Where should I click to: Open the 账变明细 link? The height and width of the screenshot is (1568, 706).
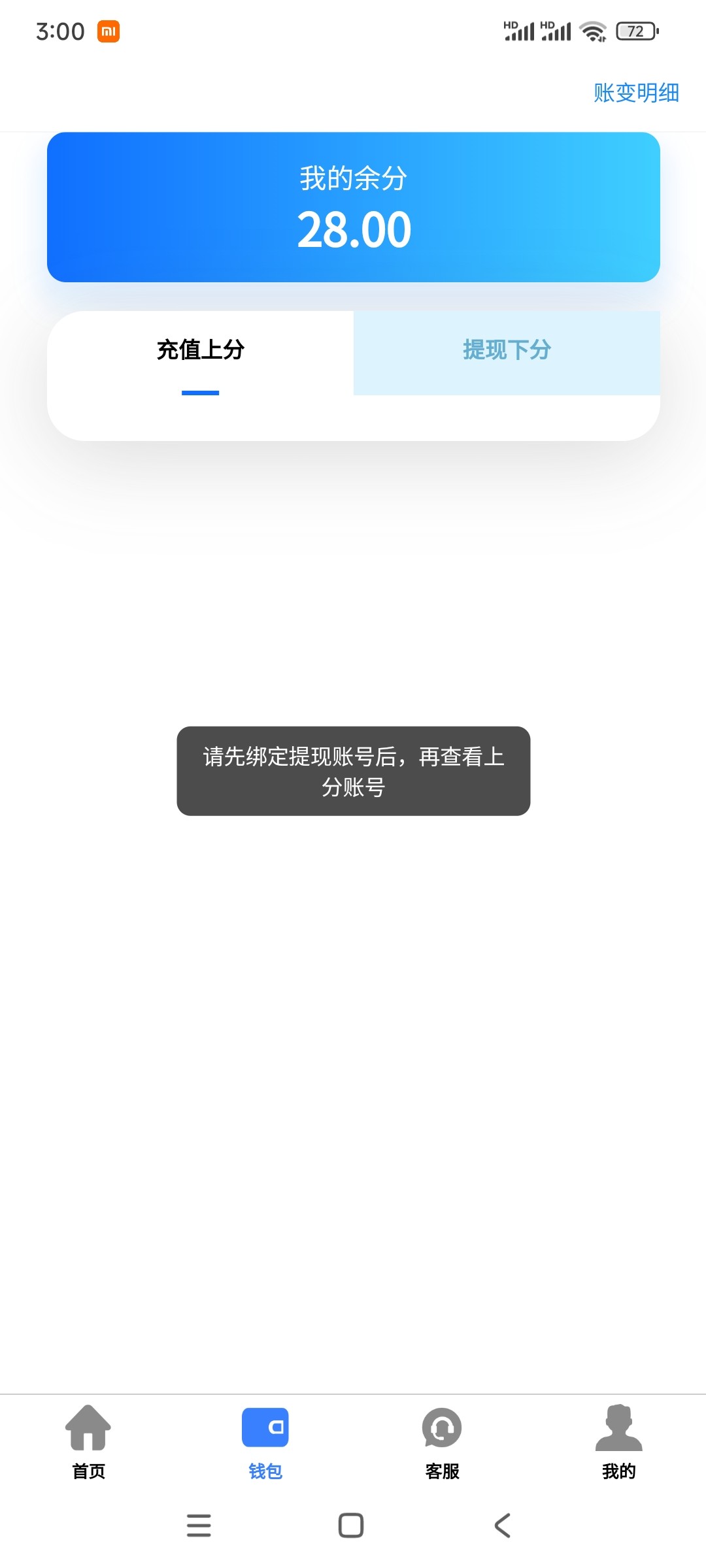pos(636,93)
